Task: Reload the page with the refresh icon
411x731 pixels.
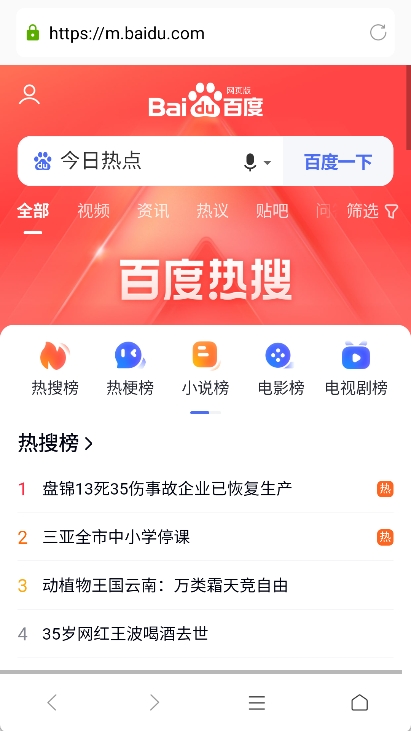Action: click(378, 33)
